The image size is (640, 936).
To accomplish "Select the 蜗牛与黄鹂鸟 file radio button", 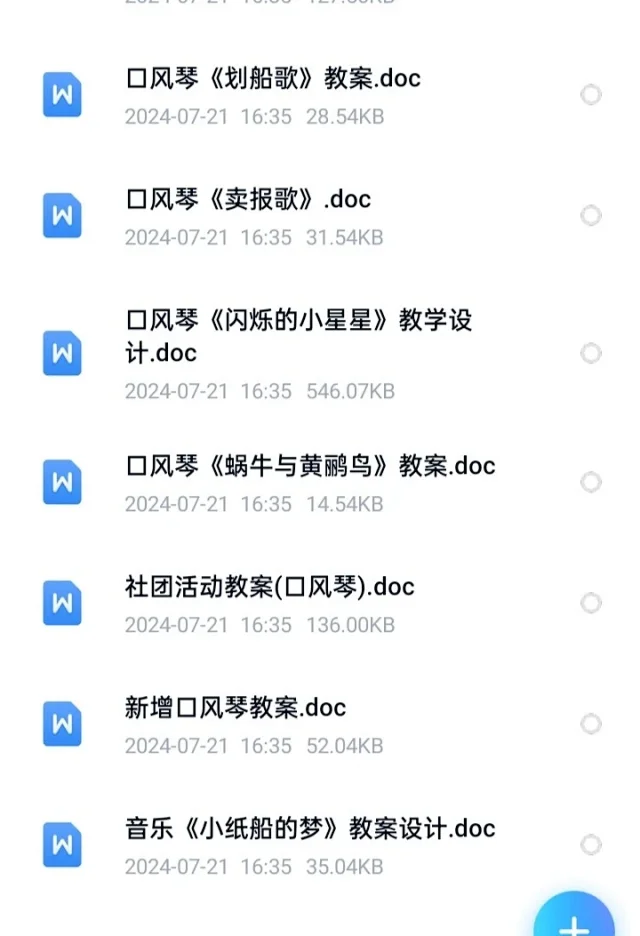I will [591, 482].
